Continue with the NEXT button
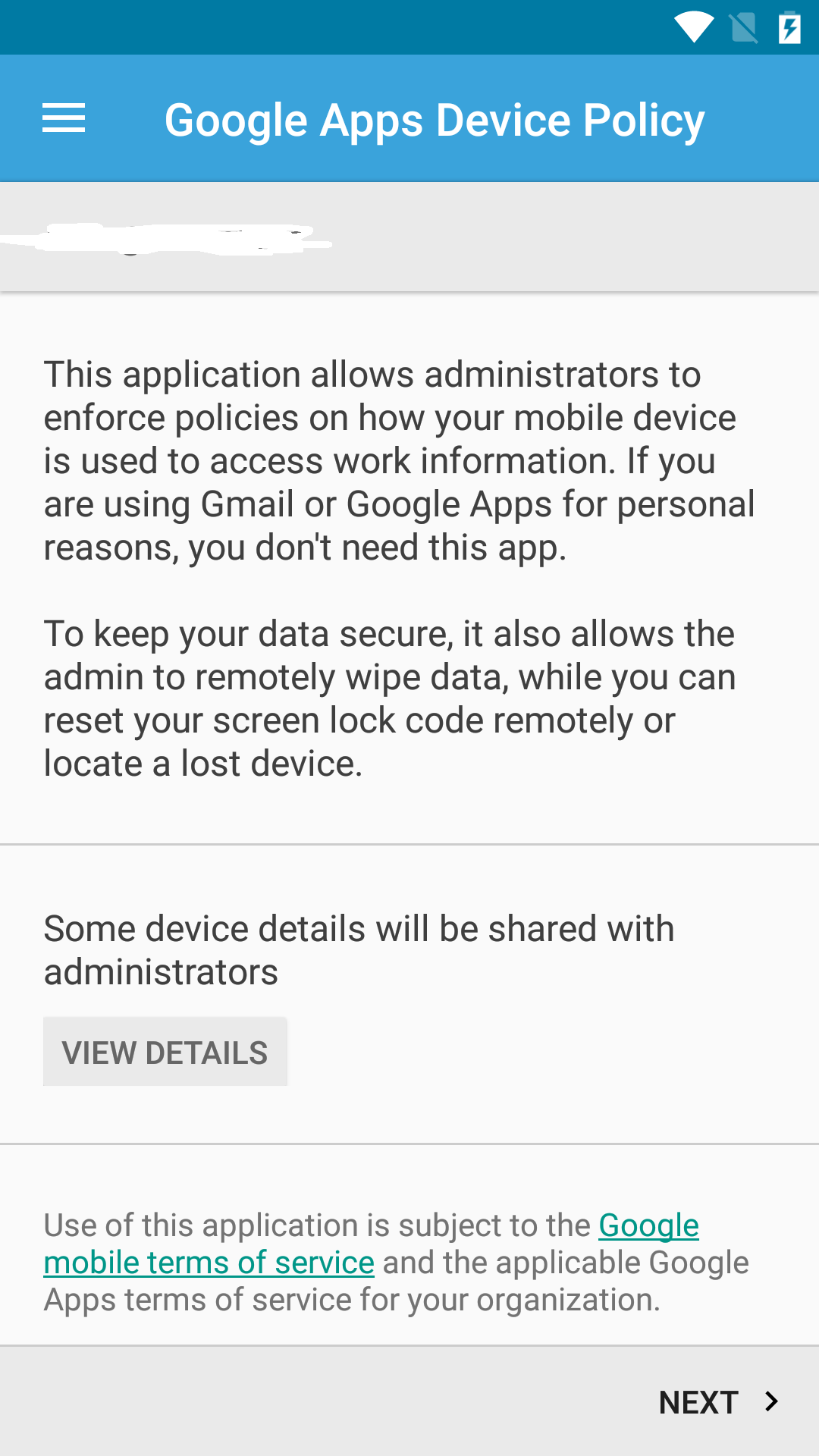Screen dimensions: 819x1456 click(717, 1402)
